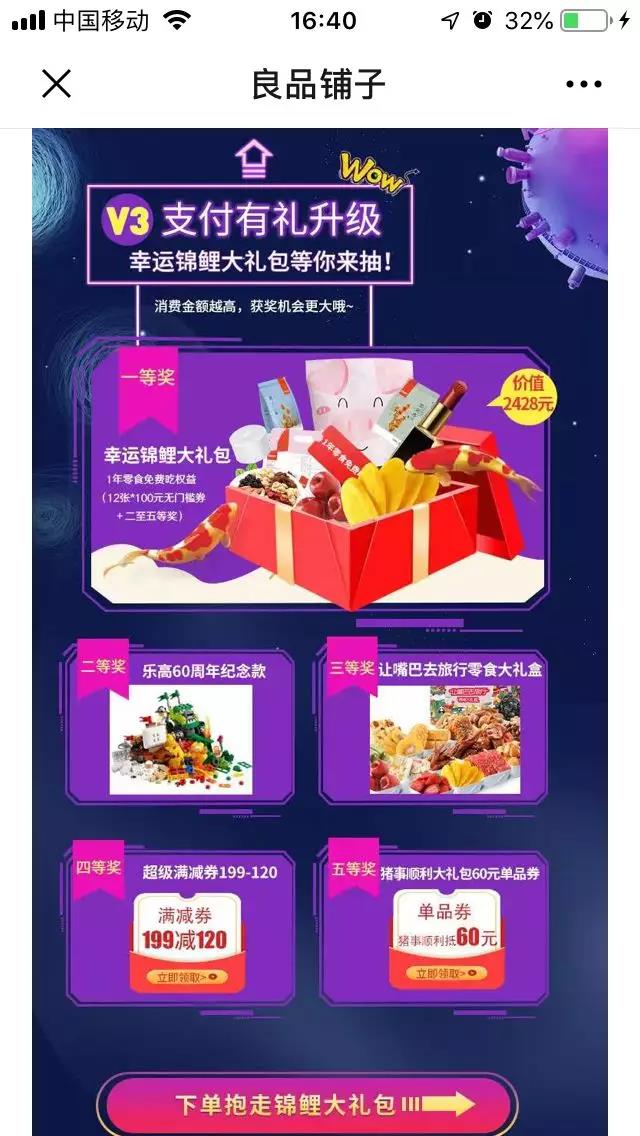Claim the 猪事顺利 60元 coupon
Viewport: 640px width, 1136px height.
(x=446, y=972)
